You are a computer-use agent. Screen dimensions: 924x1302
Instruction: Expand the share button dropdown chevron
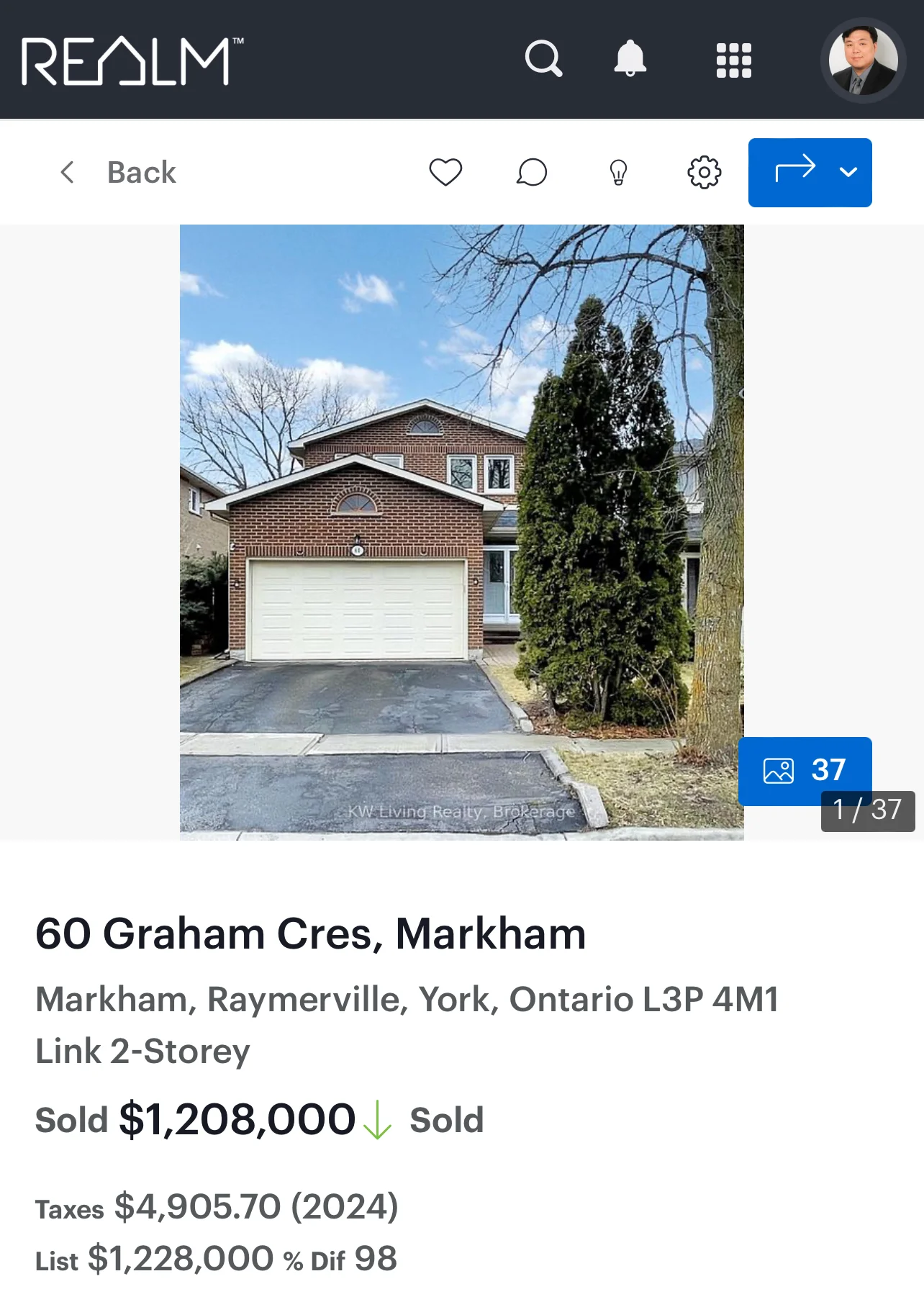point(849,173)
